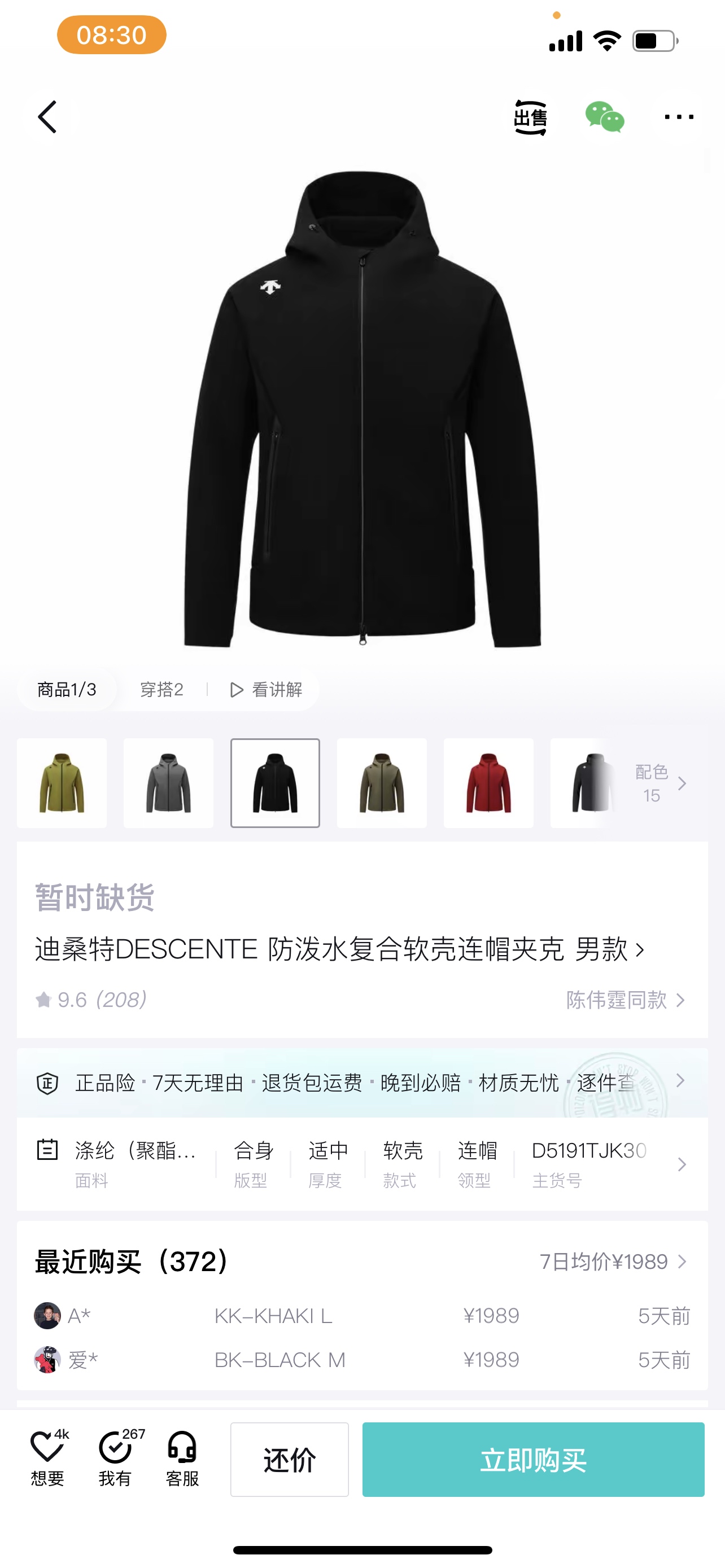The image size is (725, 1568).
Task: Go back using the top-left arrow
Action: [x=47, y=117]
